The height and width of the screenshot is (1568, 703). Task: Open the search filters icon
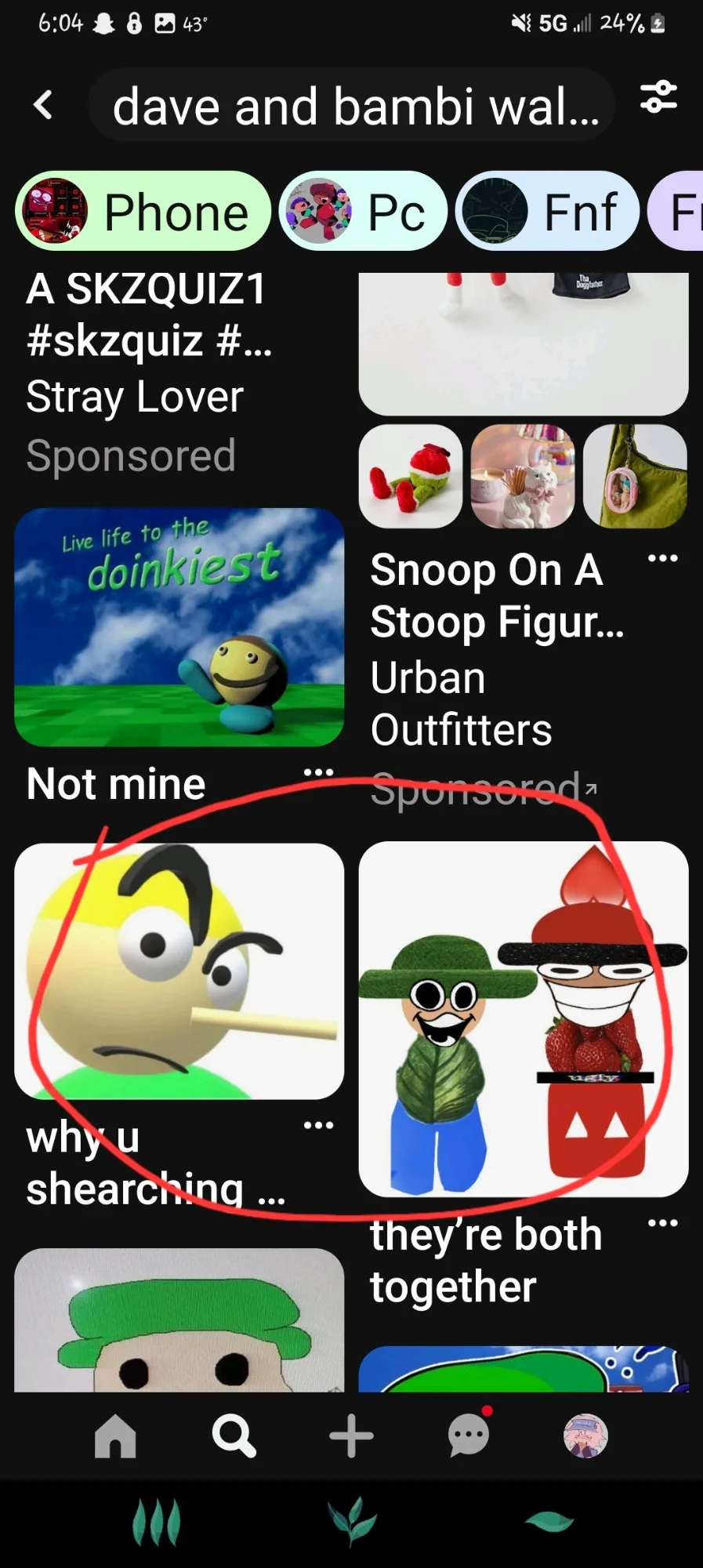pyautogui.click(x=658, y=97)
